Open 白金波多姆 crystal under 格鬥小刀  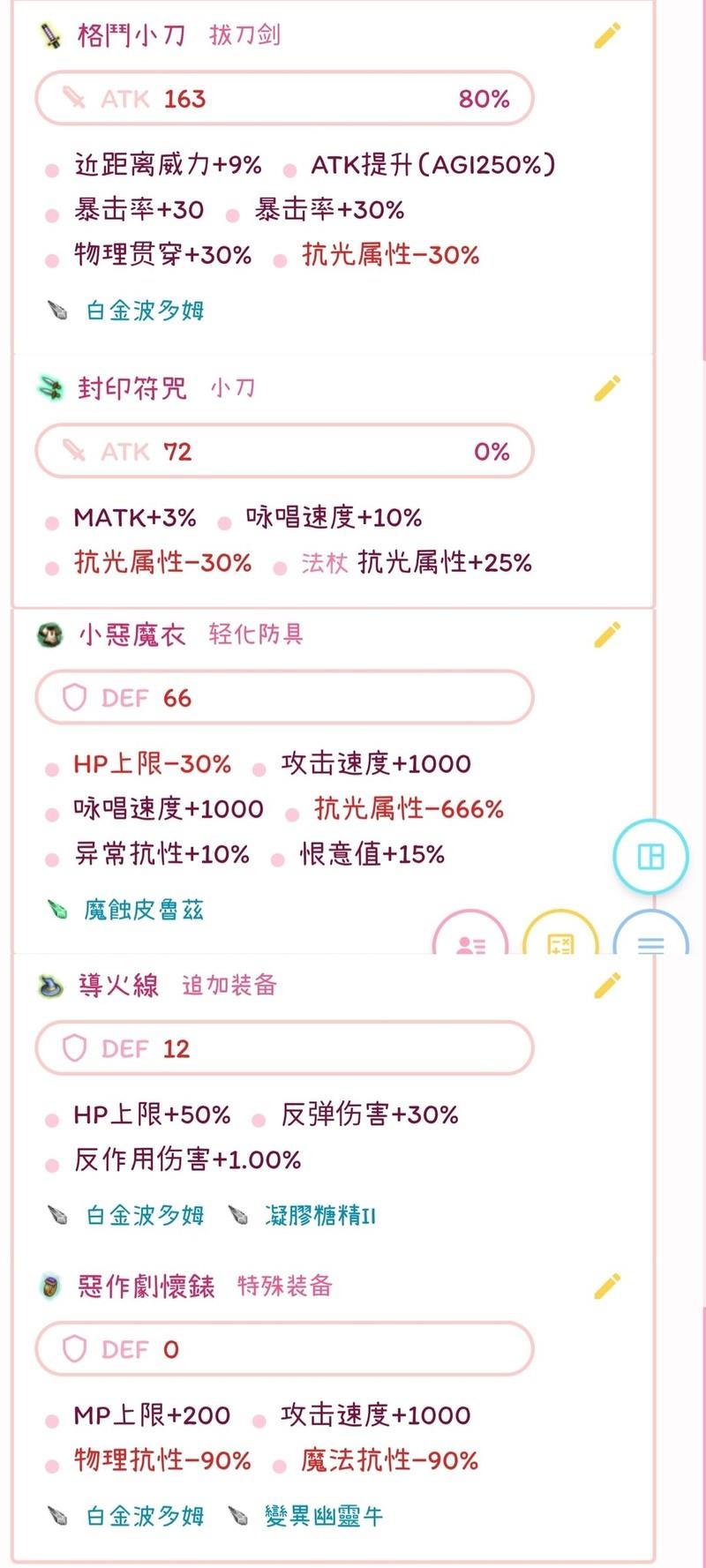pyautogui.click(x=146, y=311)
